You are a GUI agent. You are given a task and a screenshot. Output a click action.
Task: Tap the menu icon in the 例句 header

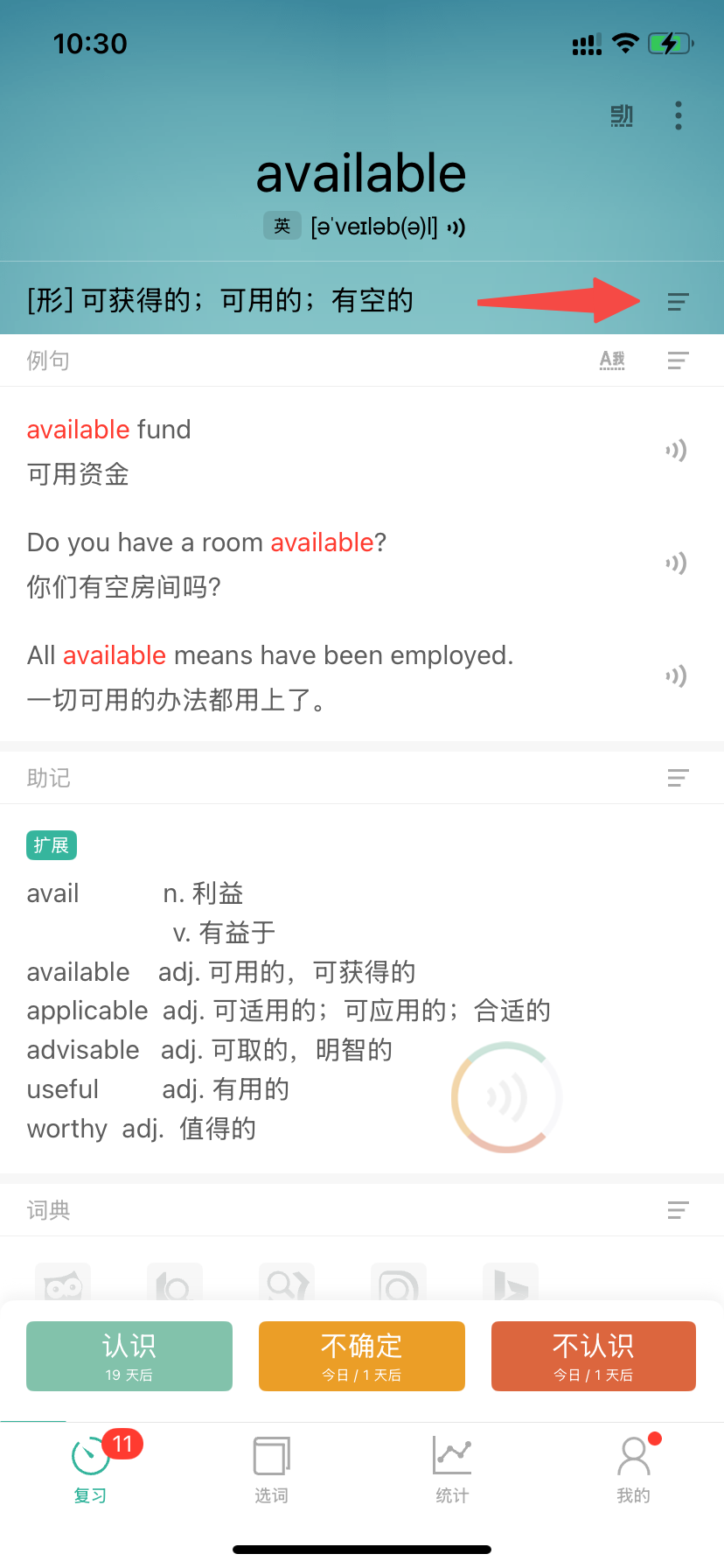click(x=678, y=360)
